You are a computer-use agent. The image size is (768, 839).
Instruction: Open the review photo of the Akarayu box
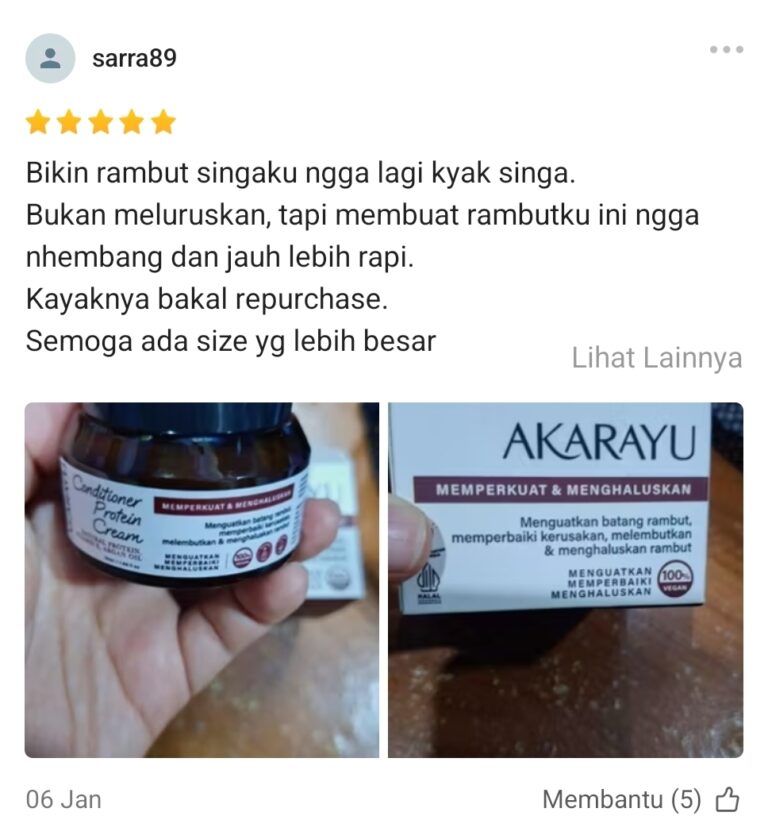pyautogui.click(x=565, y=579)
